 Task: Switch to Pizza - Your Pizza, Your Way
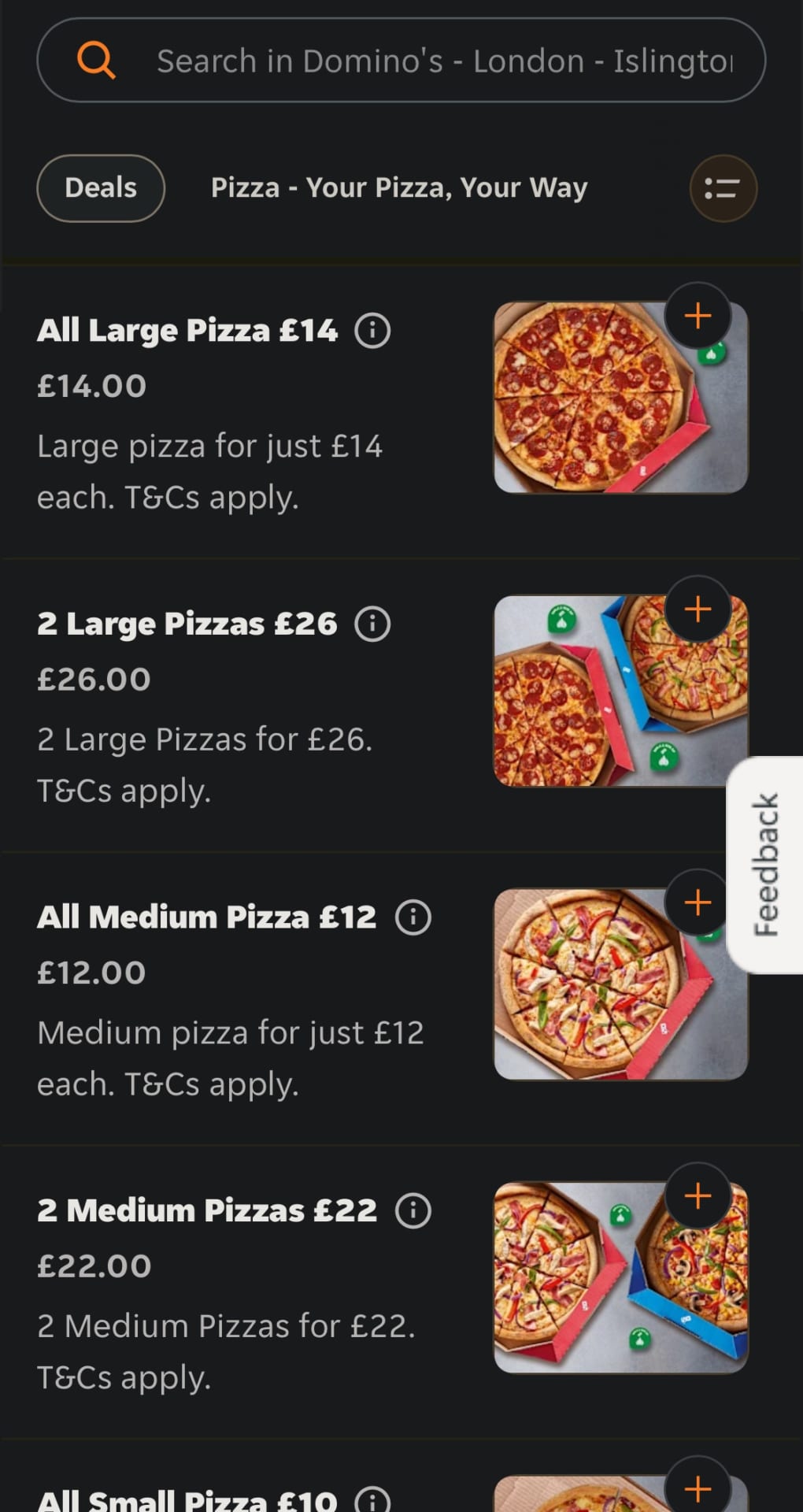tap(399, 188)
